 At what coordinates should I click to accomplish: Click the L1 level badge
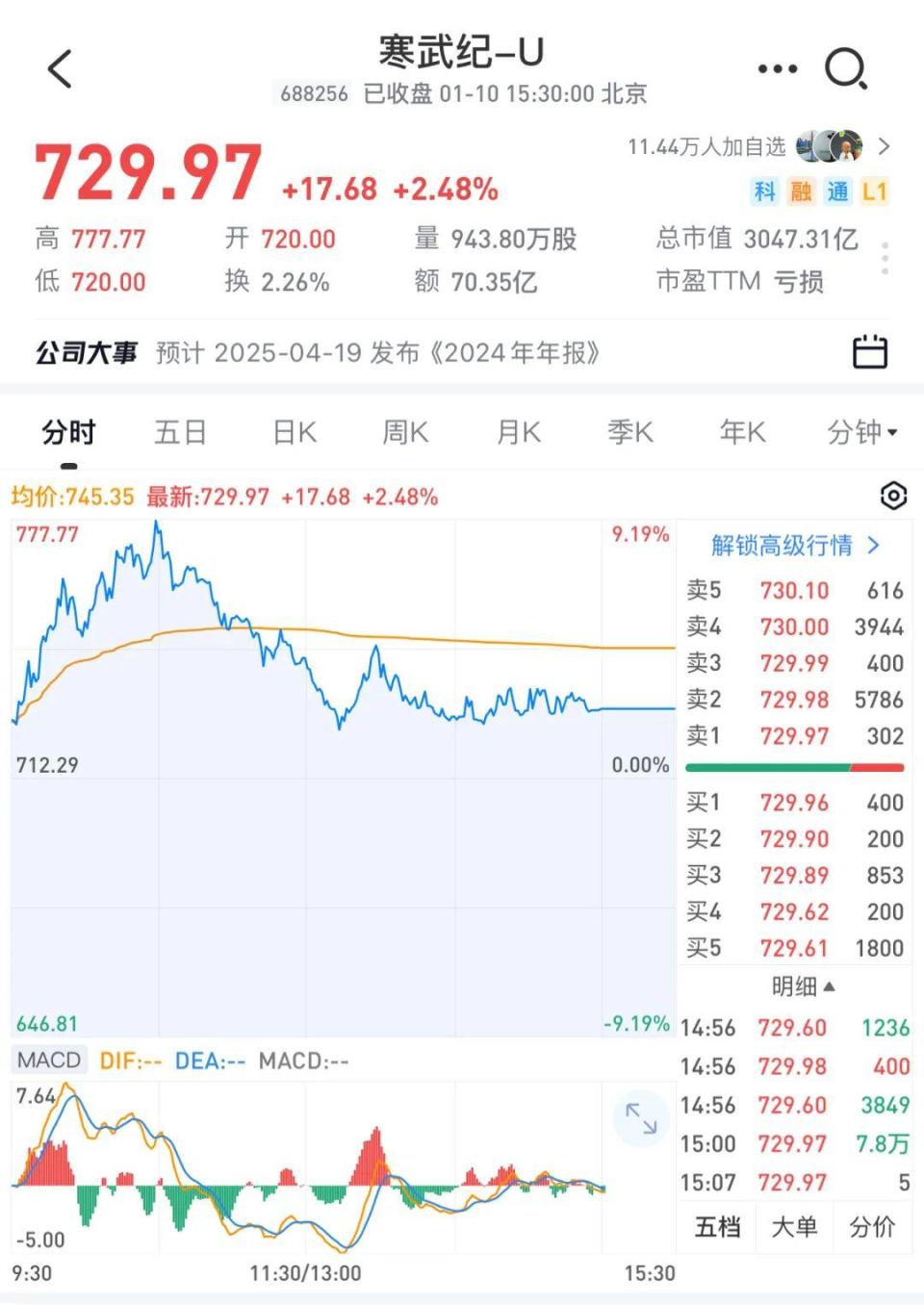(x=874, y=192)
